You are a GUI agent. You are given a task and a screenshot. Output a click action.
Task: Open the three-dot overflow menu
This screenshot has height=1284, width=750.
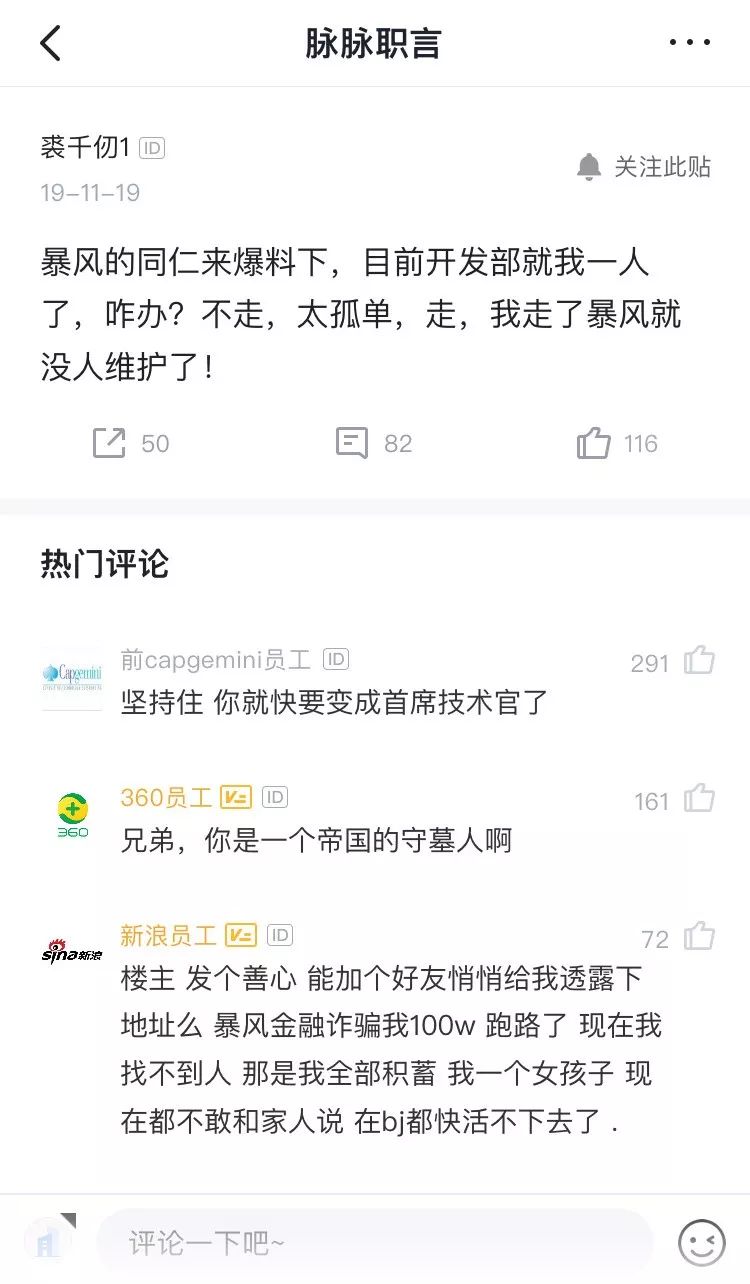pyautogui.click(x=690, y=43)
